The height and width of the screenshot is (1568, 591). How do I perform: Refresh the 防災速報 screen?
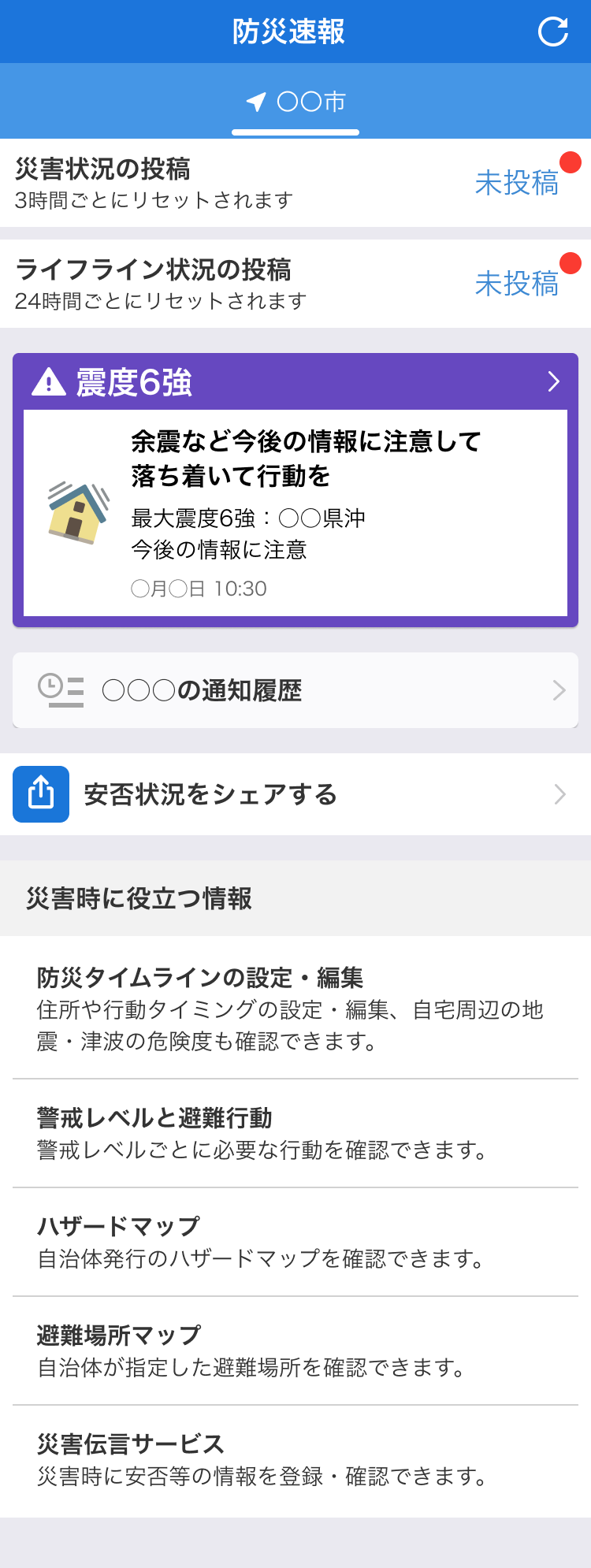[x=552, y=32]
